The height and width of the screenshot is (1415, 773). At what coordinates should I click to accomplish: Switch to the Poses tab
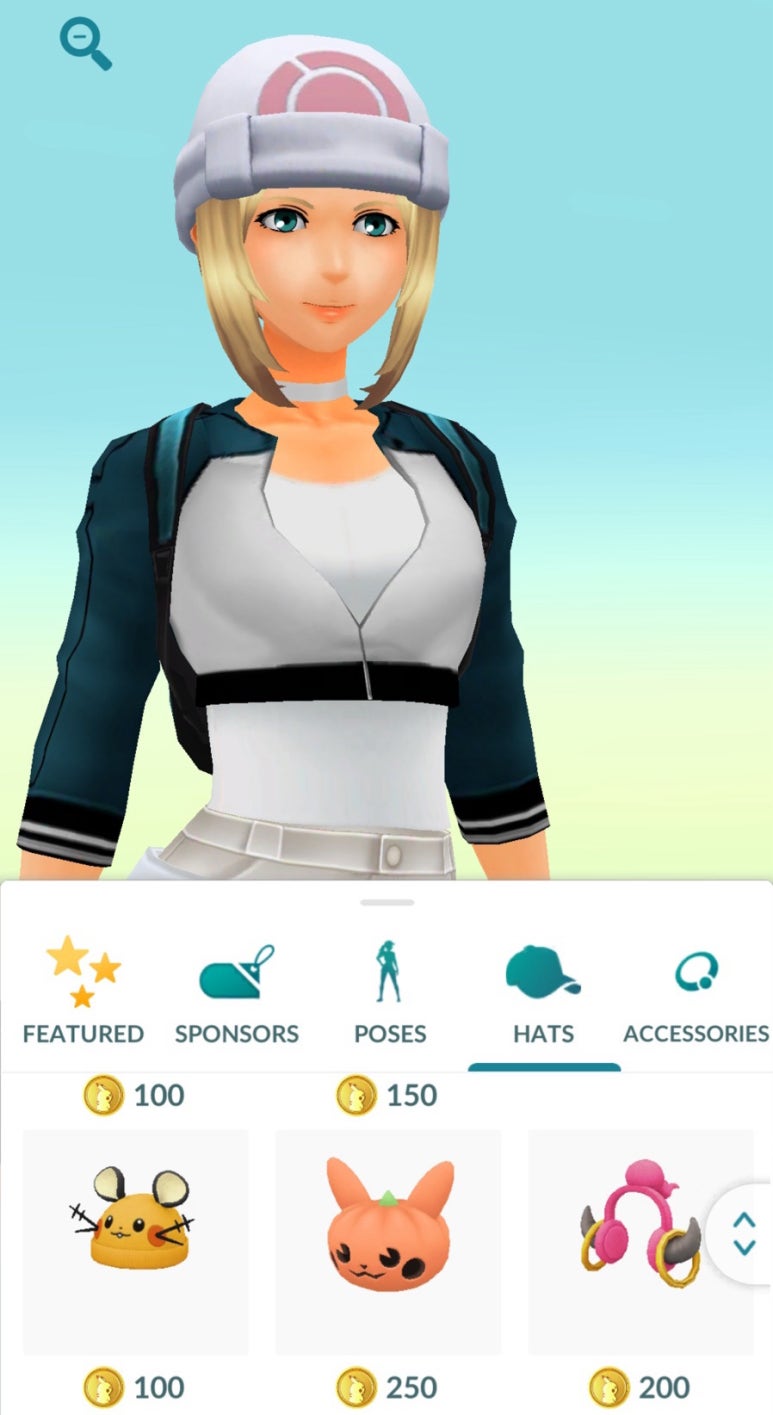[390, 991]
